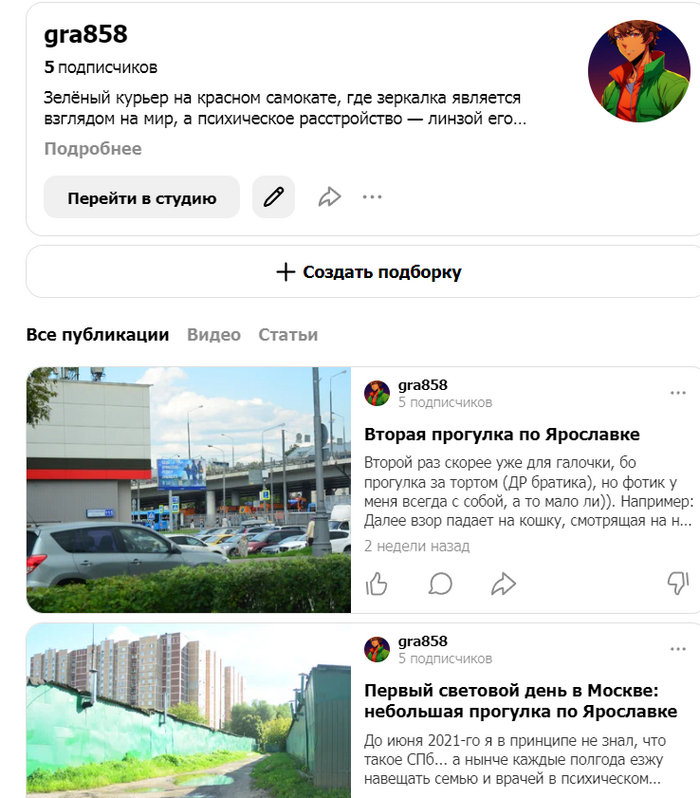The height and width of the screenshot is (798, 700).
Task: Comment on the 'Вторая прогулка по Ярославке' post
Action: (x=440, y=584)
